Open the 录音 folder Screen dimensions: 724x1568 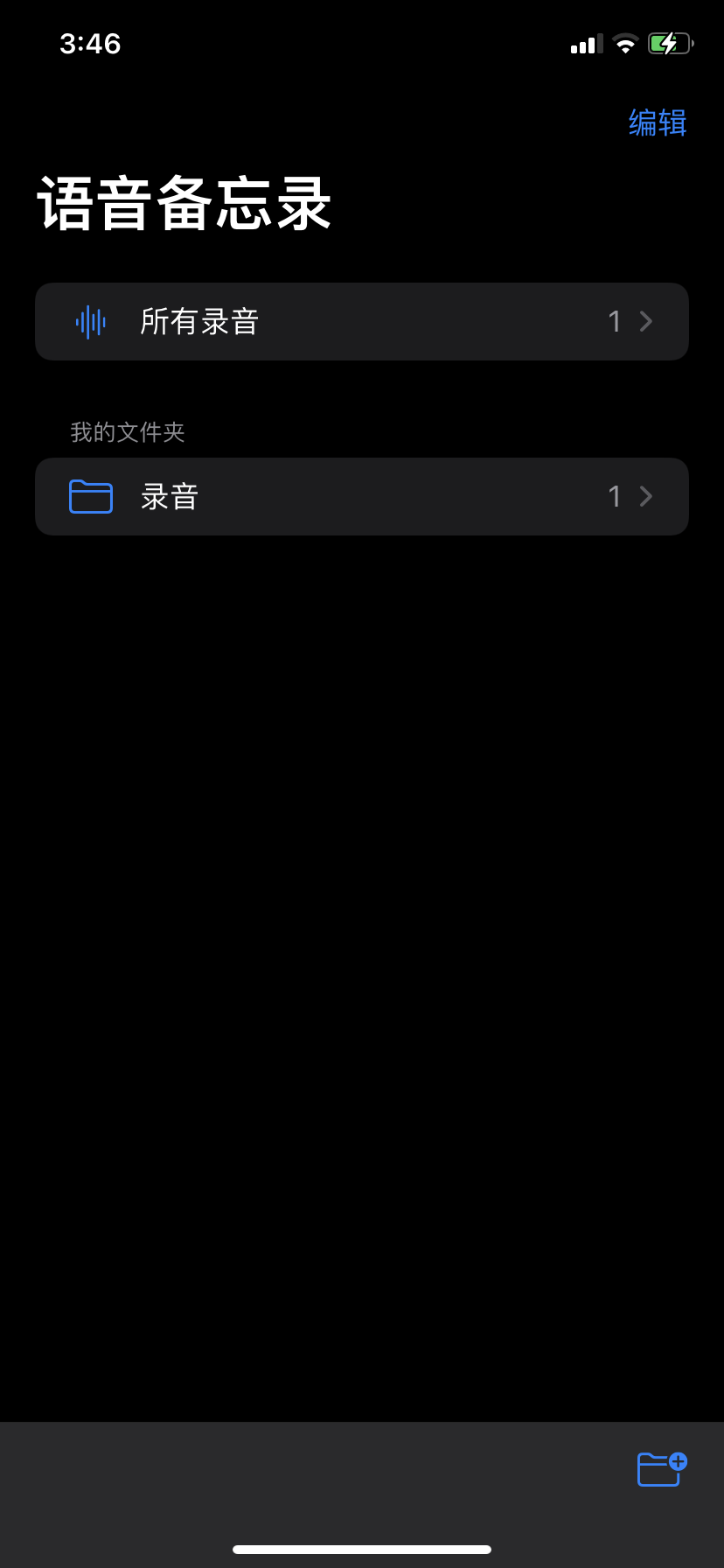[362, 496]
